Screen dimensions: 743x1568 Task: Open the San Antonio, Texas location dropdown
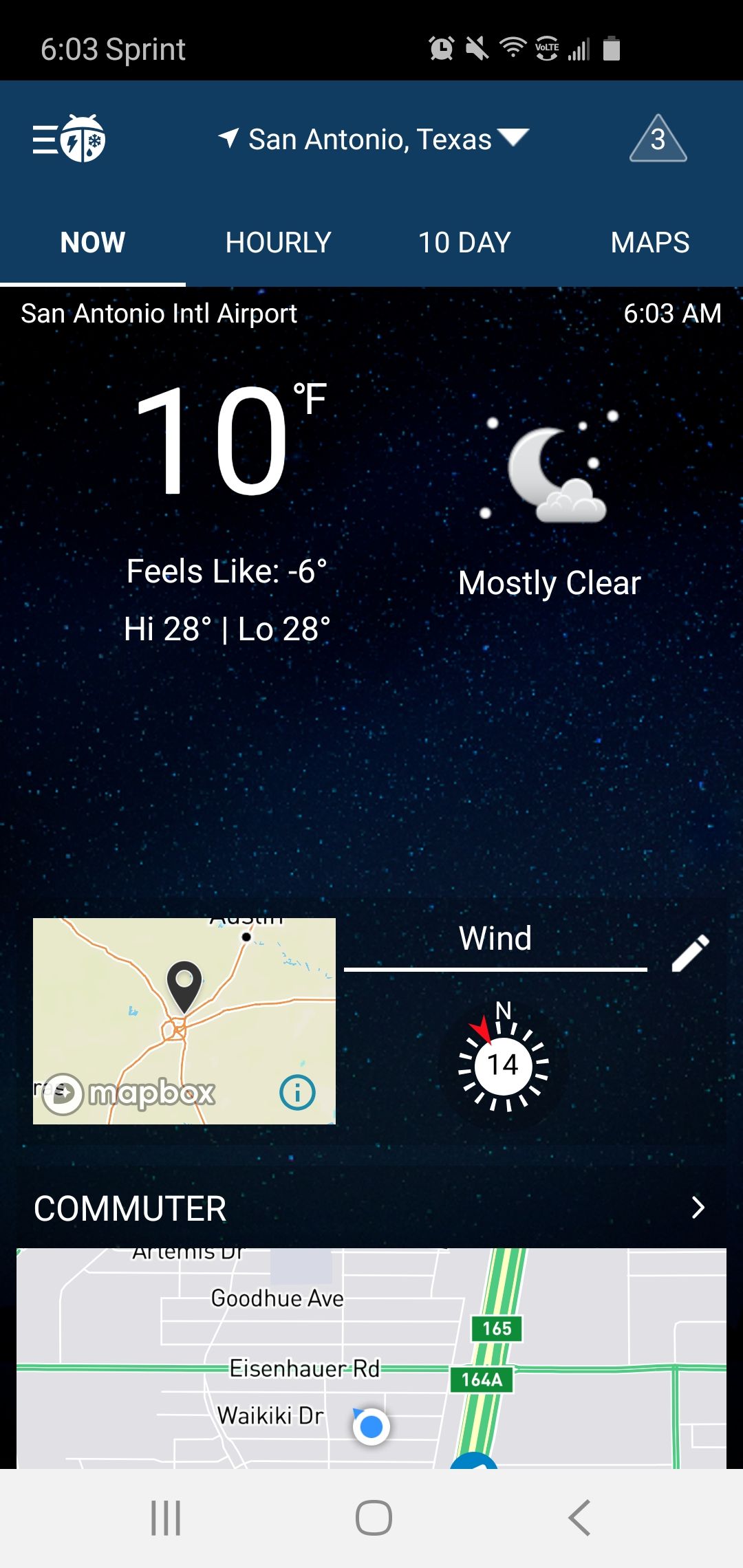(372, 139)
